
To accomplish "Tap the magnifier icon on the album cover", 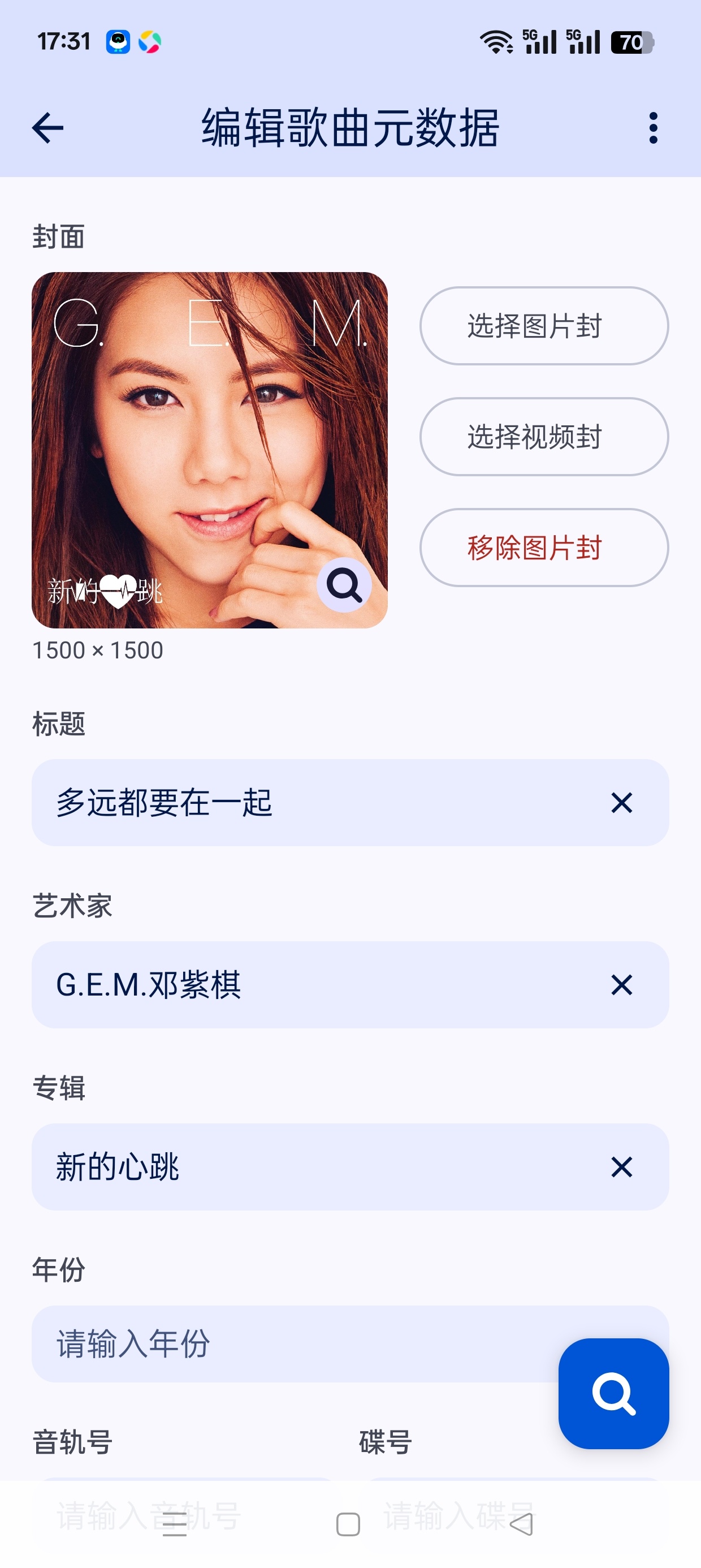I will [344, 585].
